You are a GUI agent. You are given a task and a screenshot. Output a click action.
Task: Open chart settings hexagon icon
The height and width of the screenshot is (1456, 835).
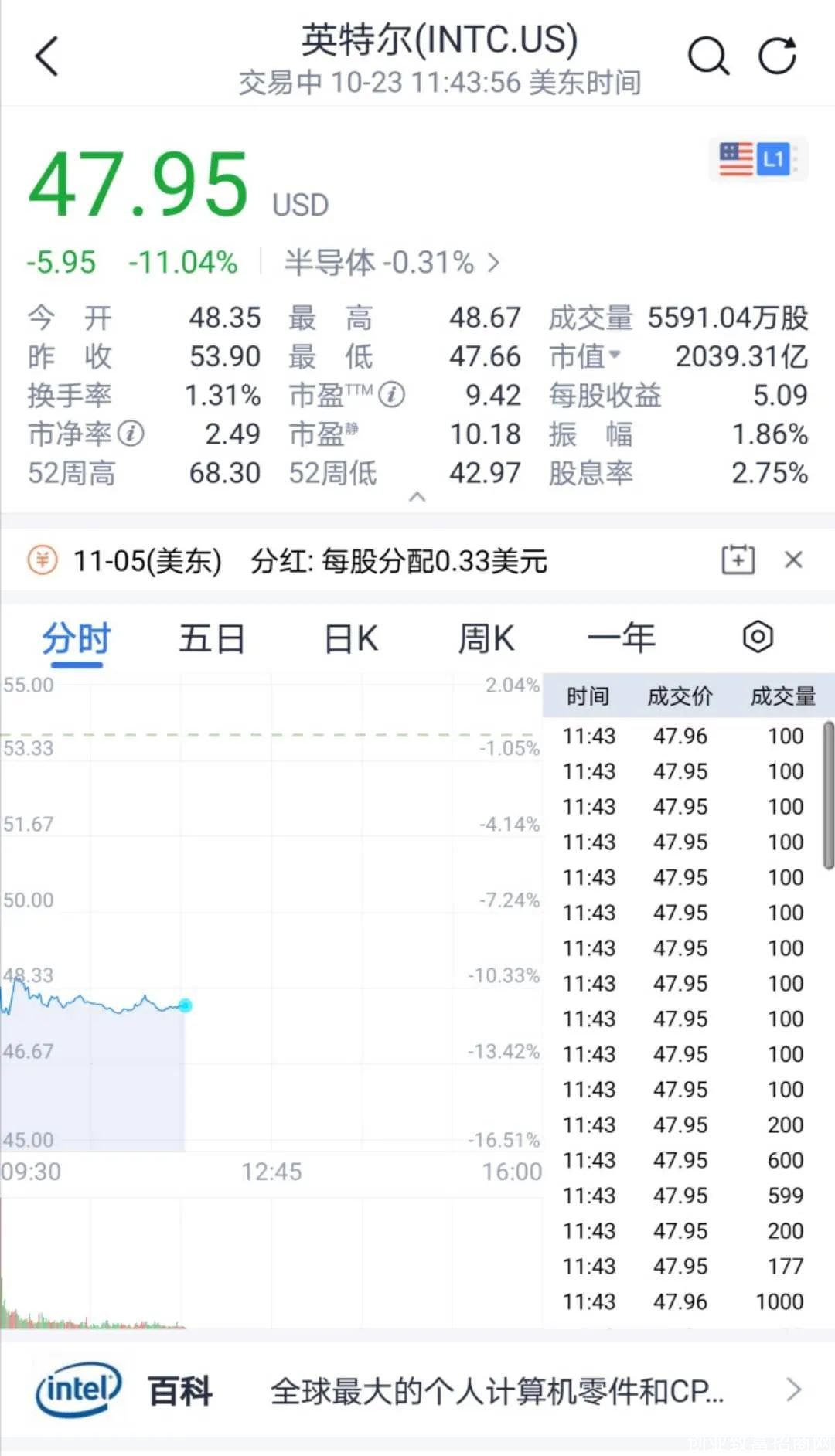tap(758, 638)
